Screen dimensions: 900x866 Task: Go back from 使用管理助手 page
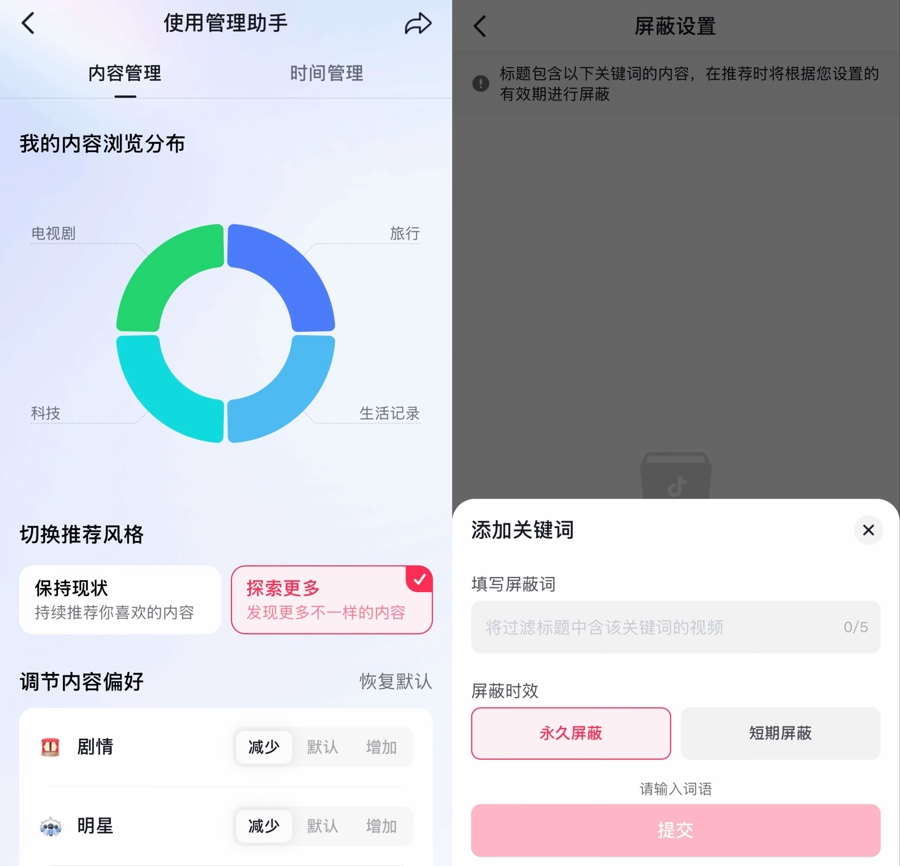tap(28, 24)
